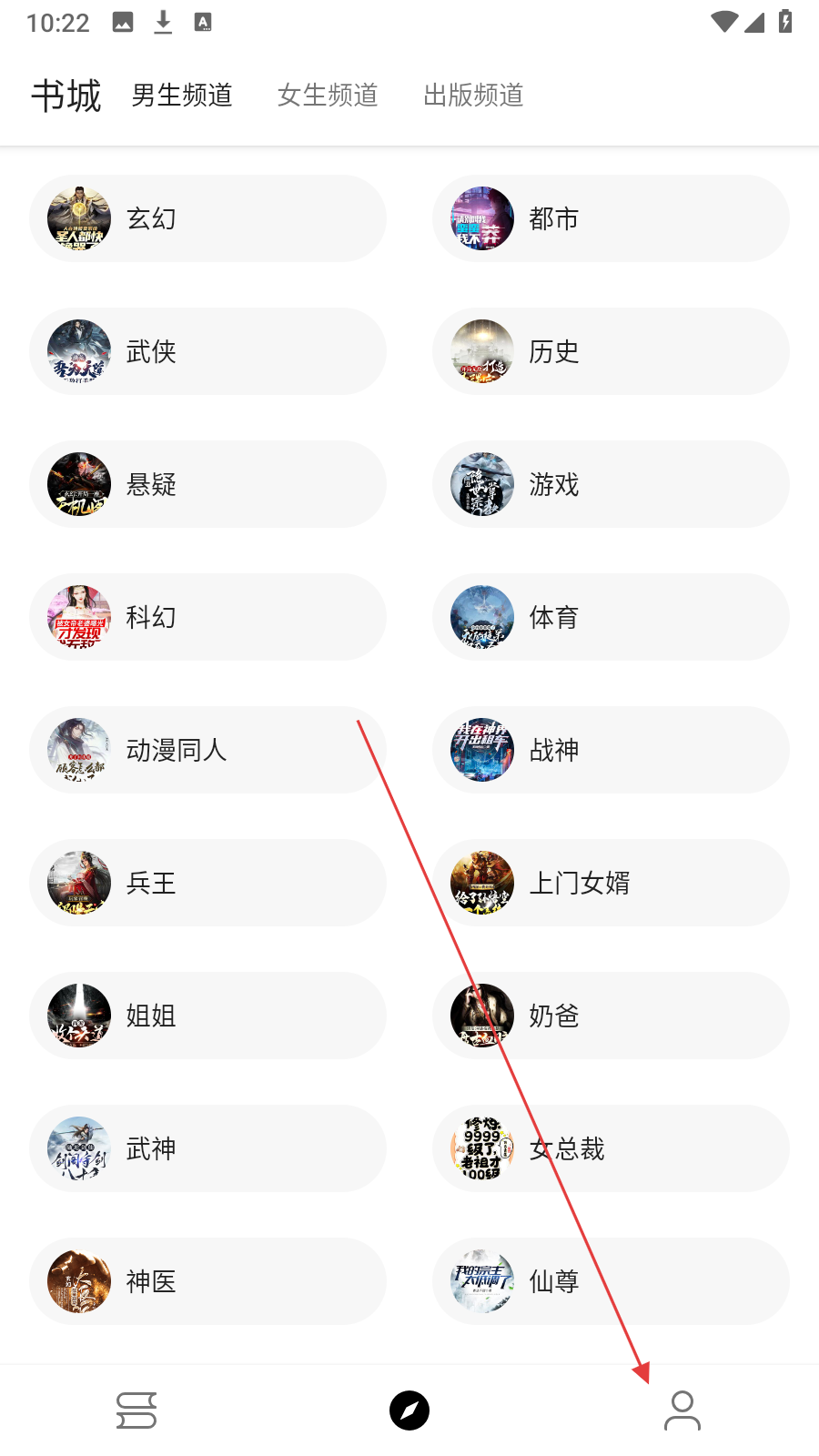Go to the bookshelf tab

click(x=136, y=1410)
